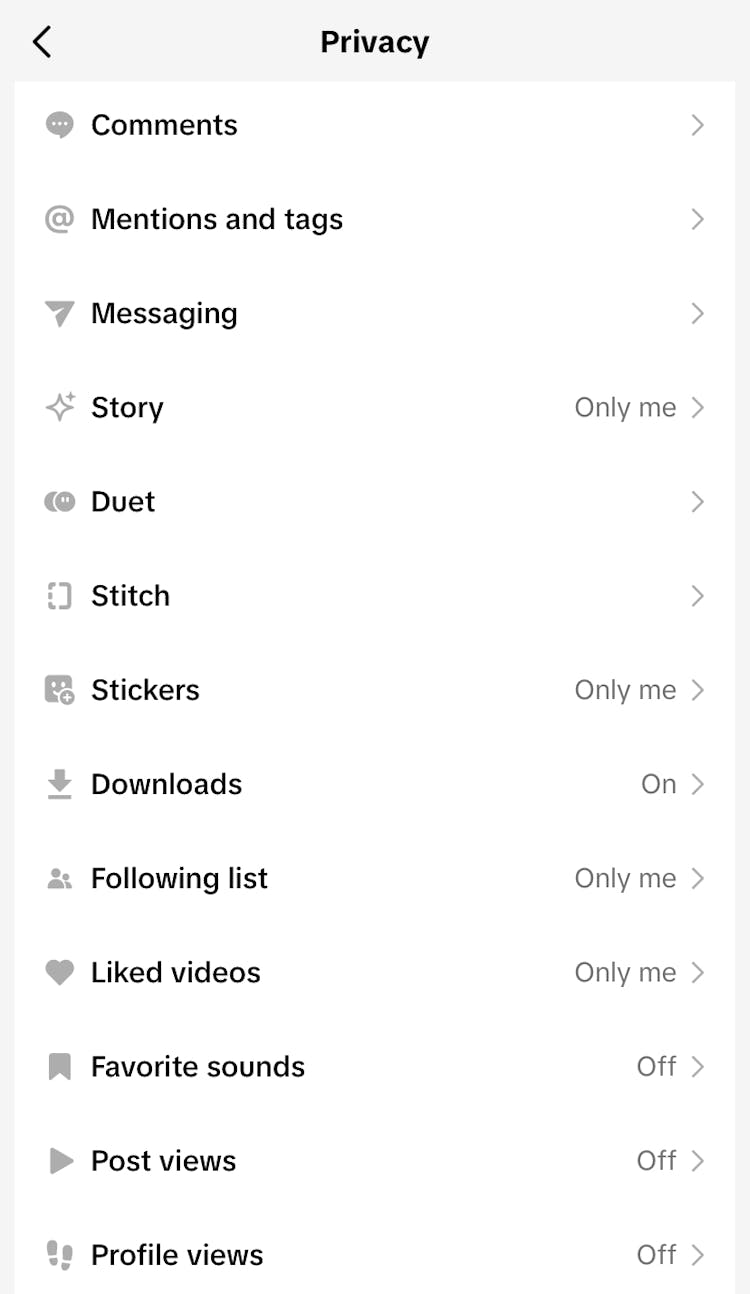The height and width of the screenshot is (1294, 750).
Task: Click the Following list people icon
Action: pos(59,878)
